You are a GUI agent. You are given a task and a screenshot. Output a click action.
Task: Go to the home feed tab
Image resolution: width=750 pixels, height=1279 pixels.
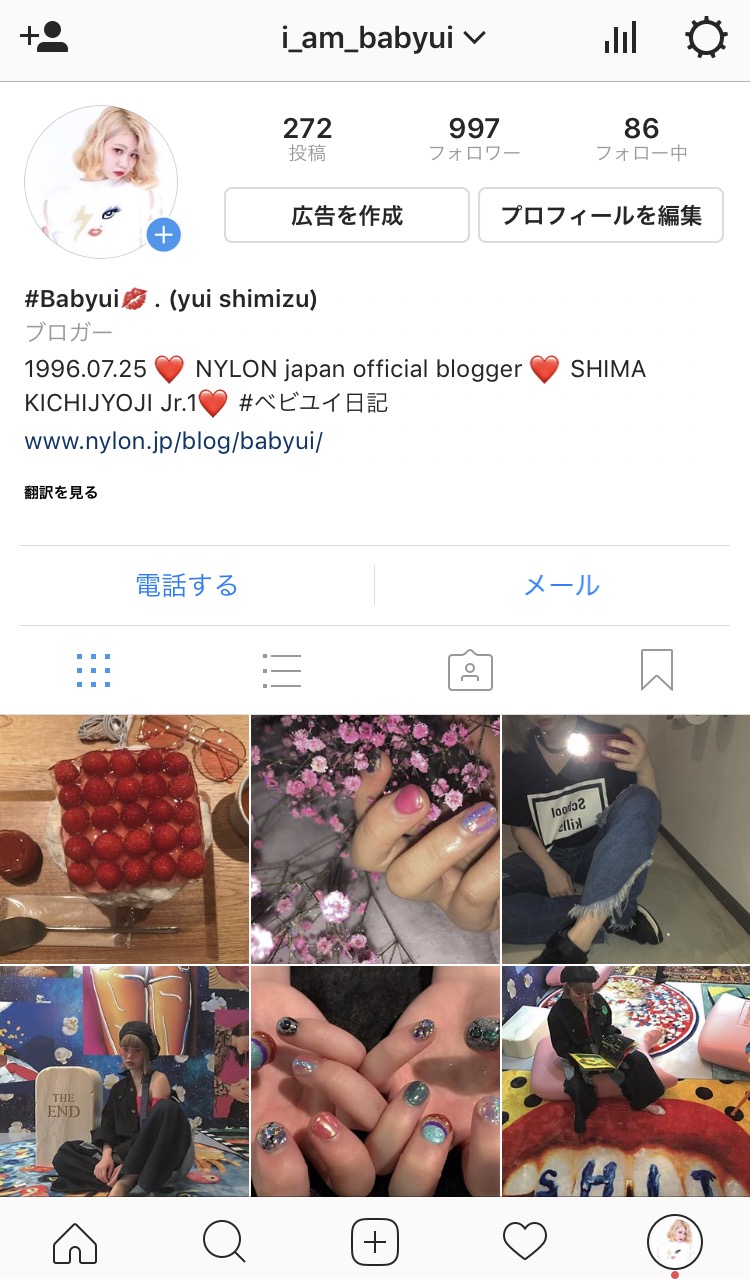pos(75,1242)
